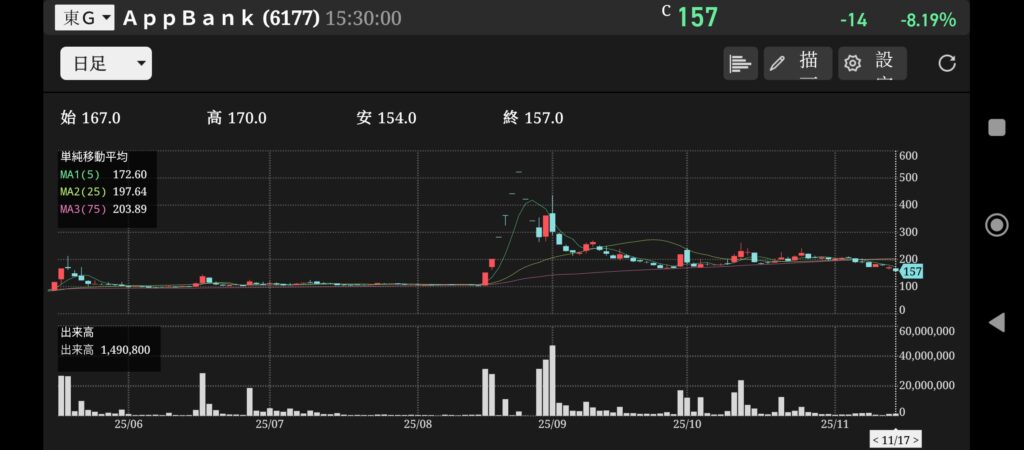Open the 設定 chart settings
The width and height of the screenshot is (1024, 450).
click(872, 63)
